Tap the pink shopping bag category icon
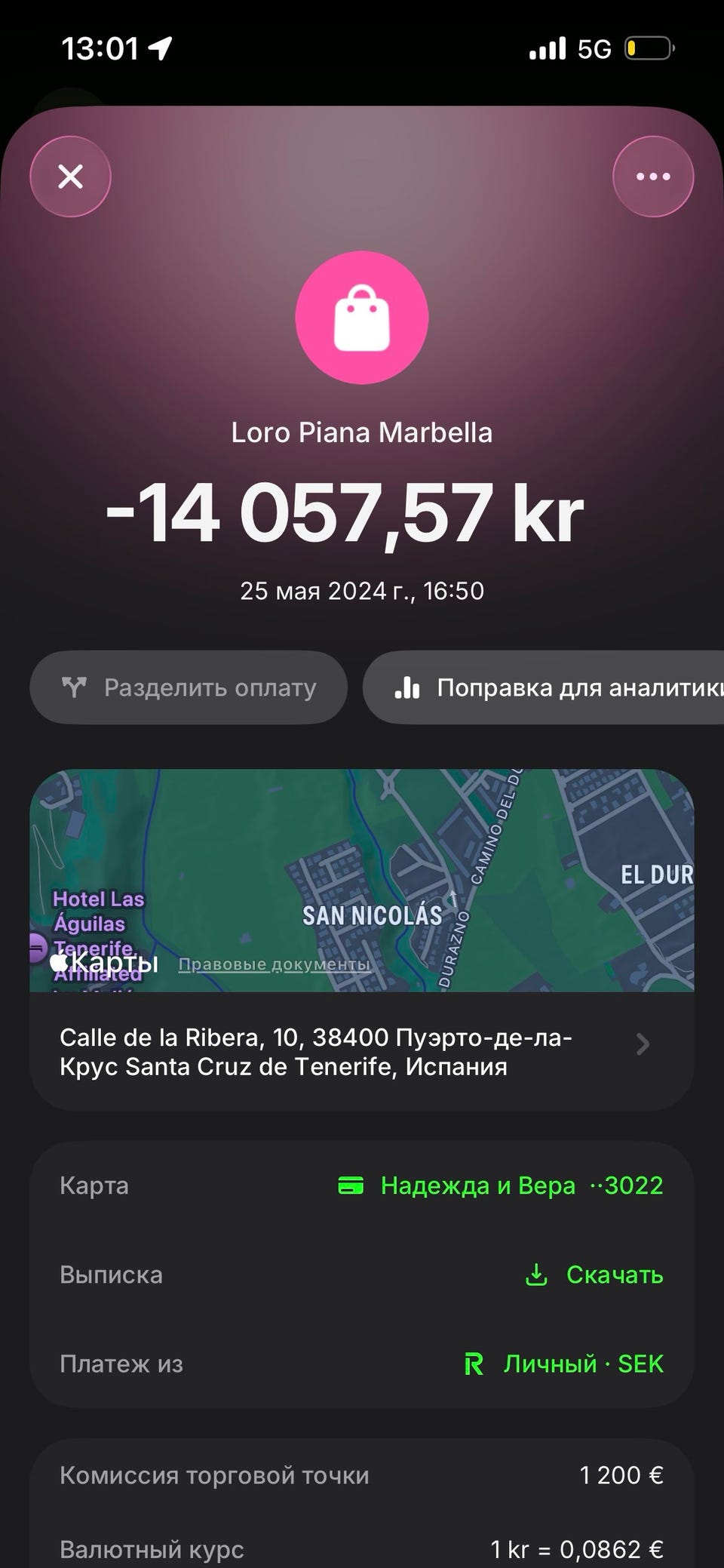 [362, 318]
